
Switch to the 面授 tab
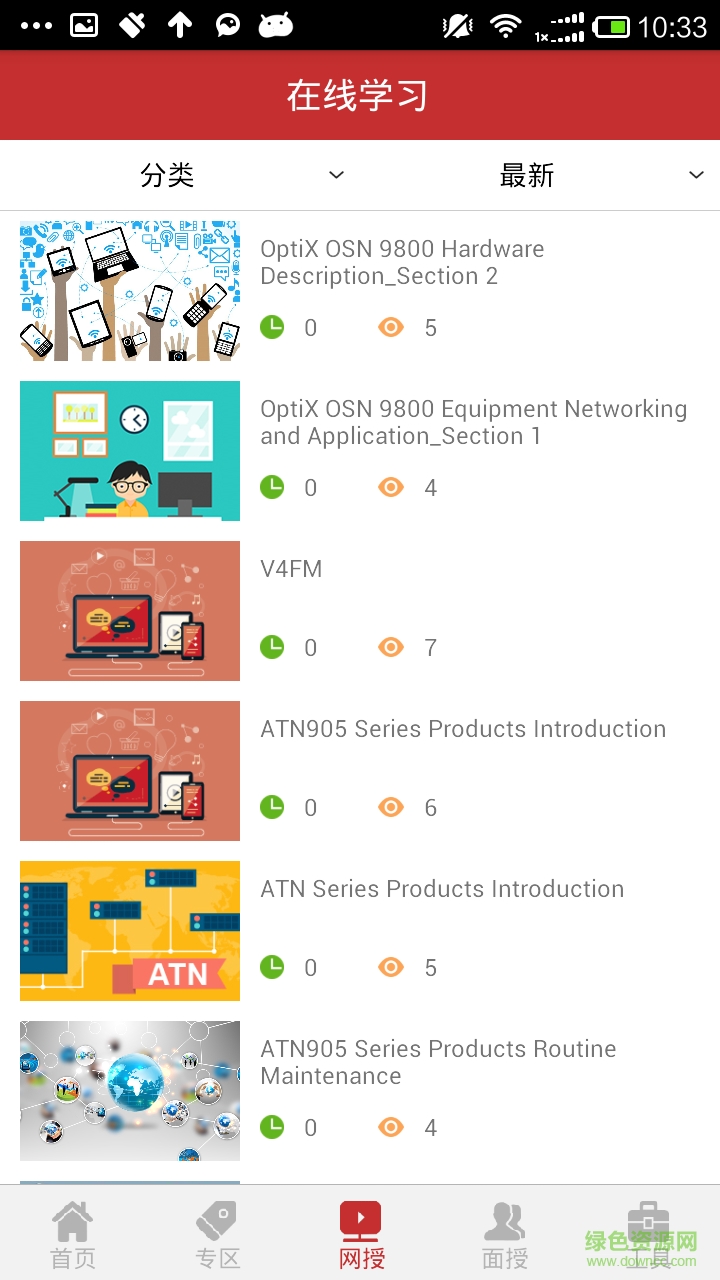click(x=505, y=1235)
